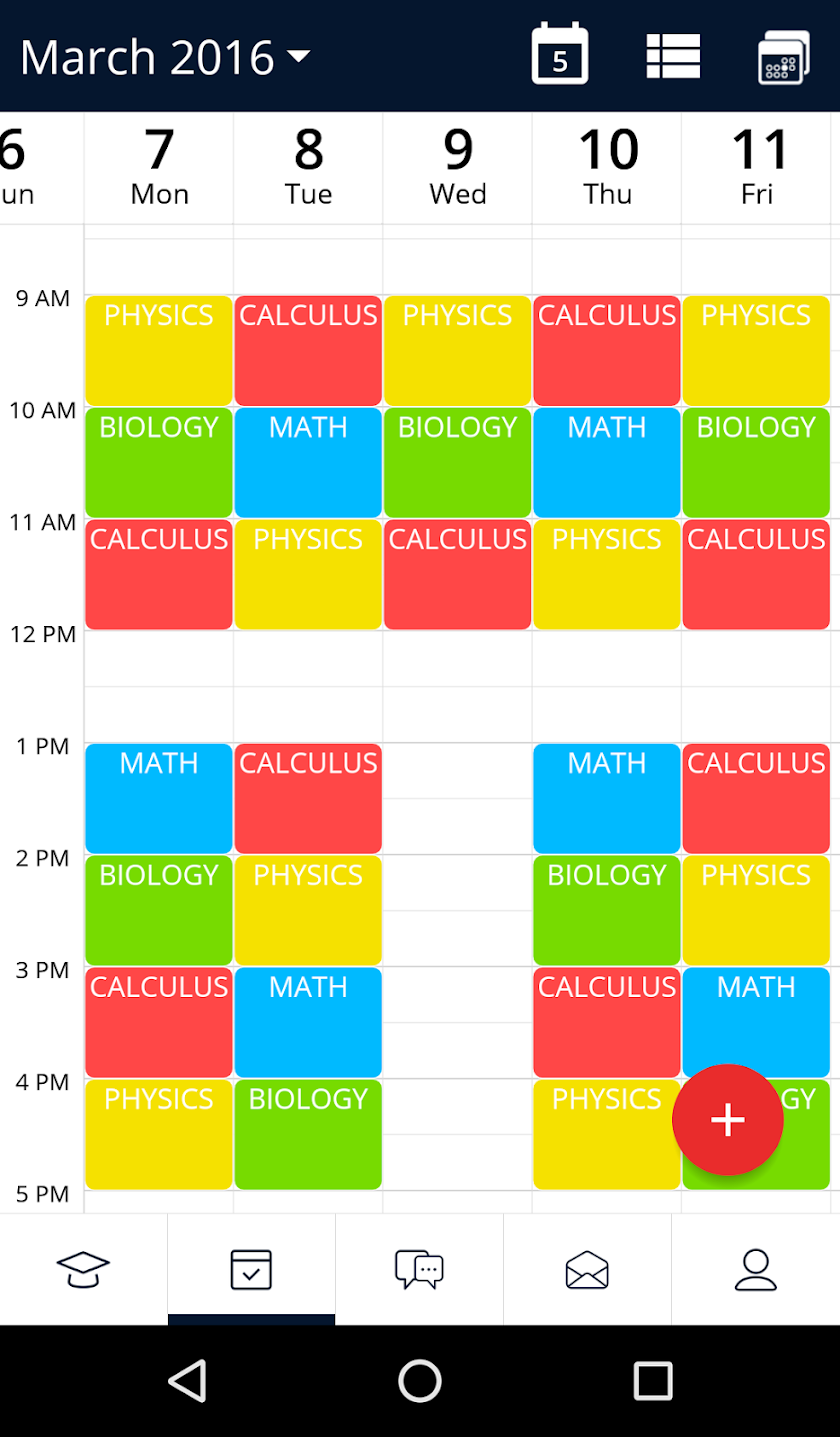Select Wednesday's 11 AM Calculus class
Screen dimensions: 840x1437
point(457,574)
